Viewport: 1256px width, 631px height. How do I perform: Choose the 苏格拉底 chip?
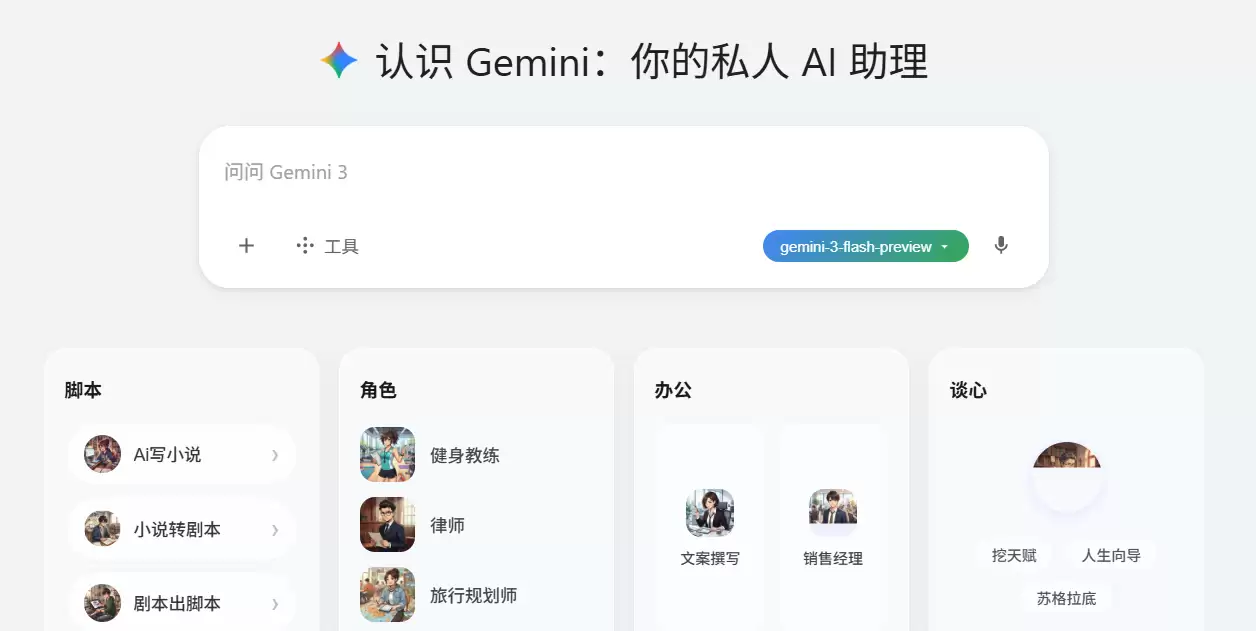[1066, 598]
